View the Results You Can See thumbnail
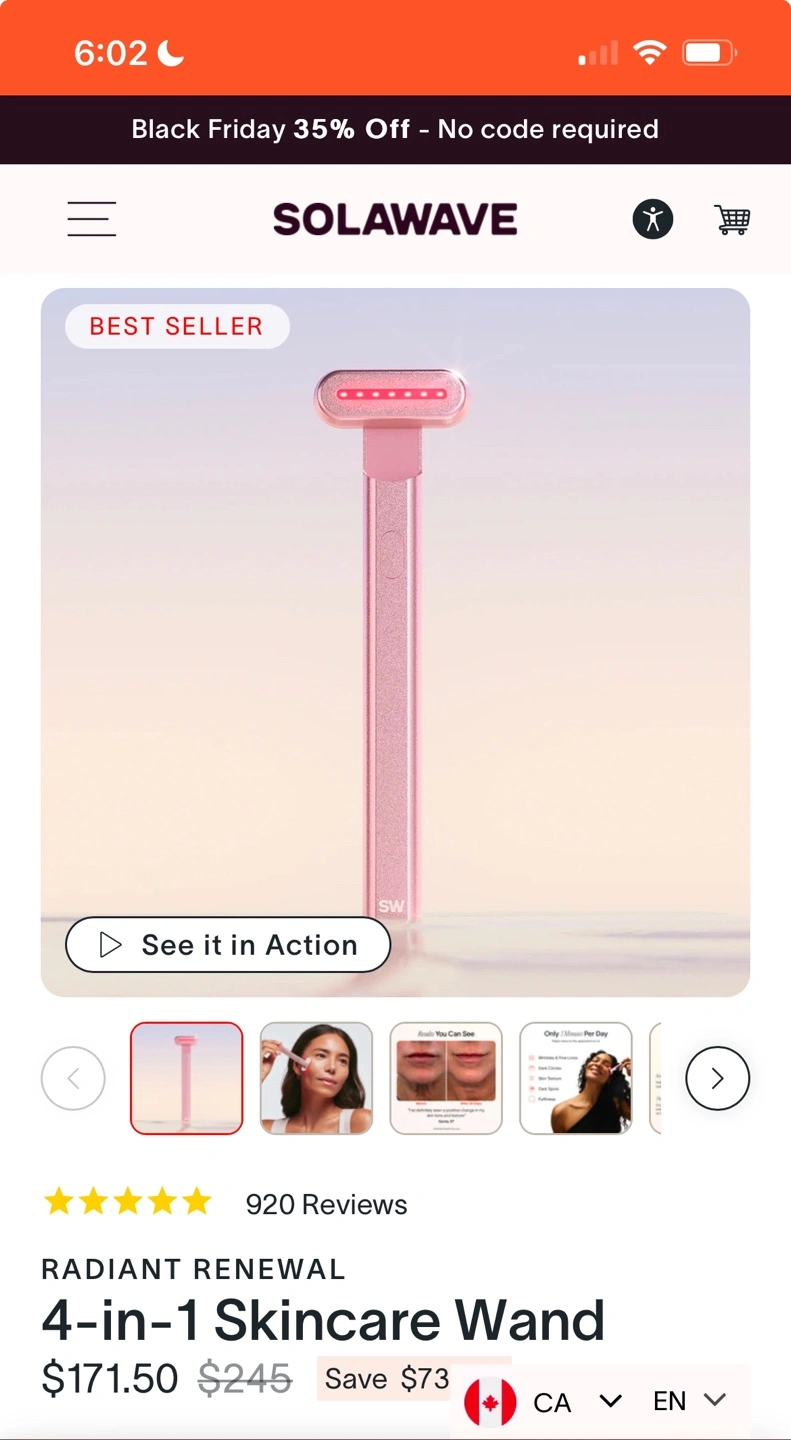The image size is (791, 1440). pos(446,1078)
